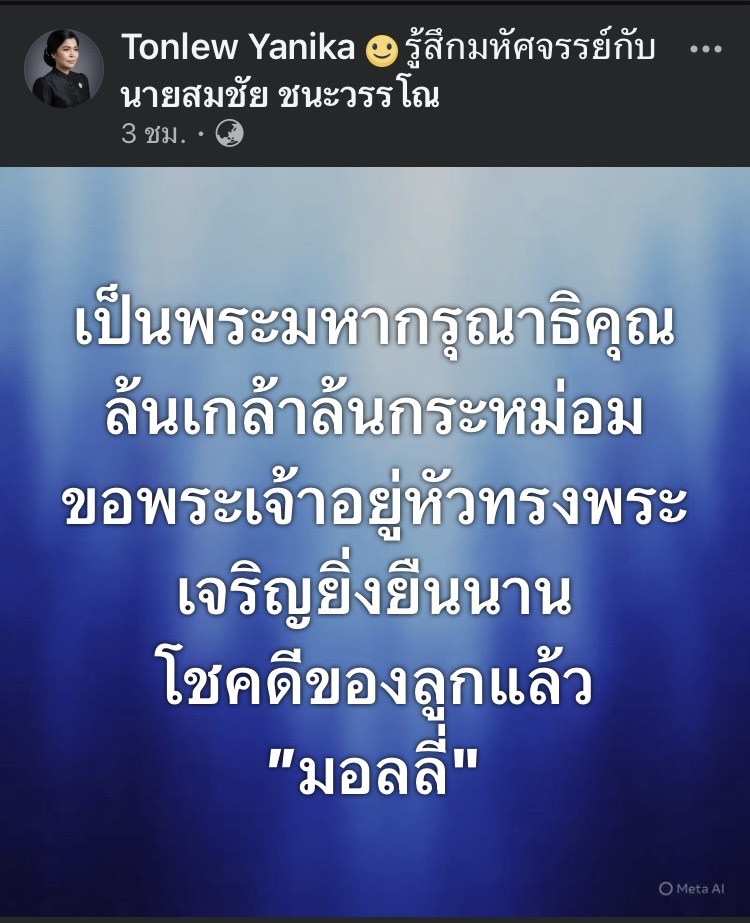Image resolution: width=750 pixels, height=923 pixels.
Task: Open tagged profile นายสมชัย ชนะวรรโณ
Action: (x=280, y=95)
